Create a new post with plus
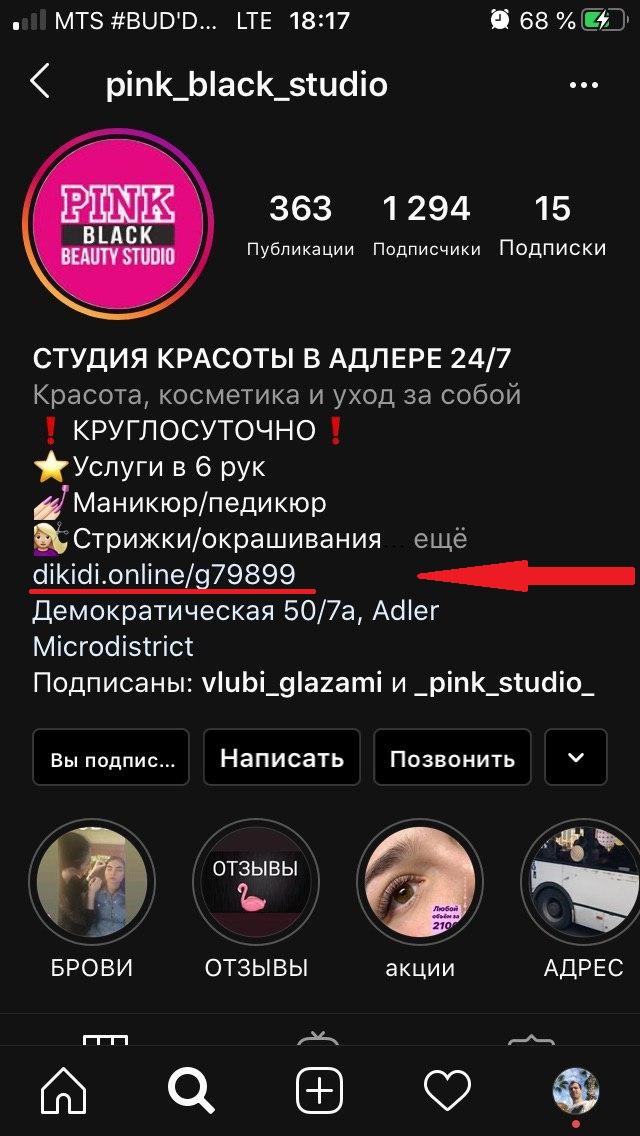Screen dimensions: 640x1136 [320, 1089]
